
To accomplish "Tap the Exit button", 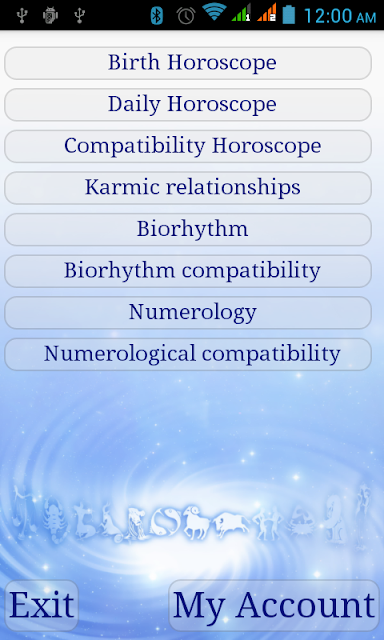I will coord(42,606).
